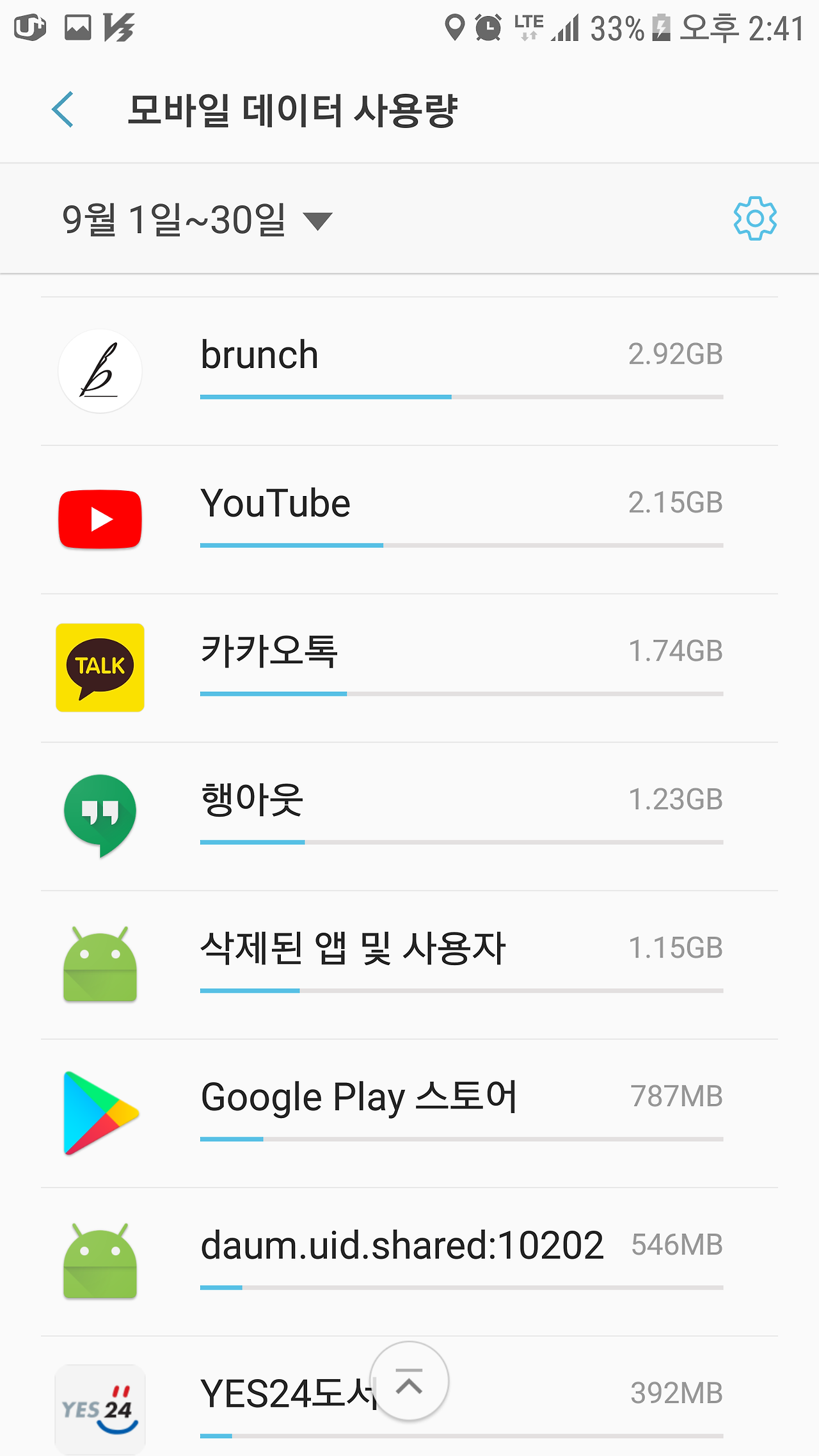The image size is (819, 1456).
Task: View YES24도서 data usage
Action: [x=409, y=1396]
